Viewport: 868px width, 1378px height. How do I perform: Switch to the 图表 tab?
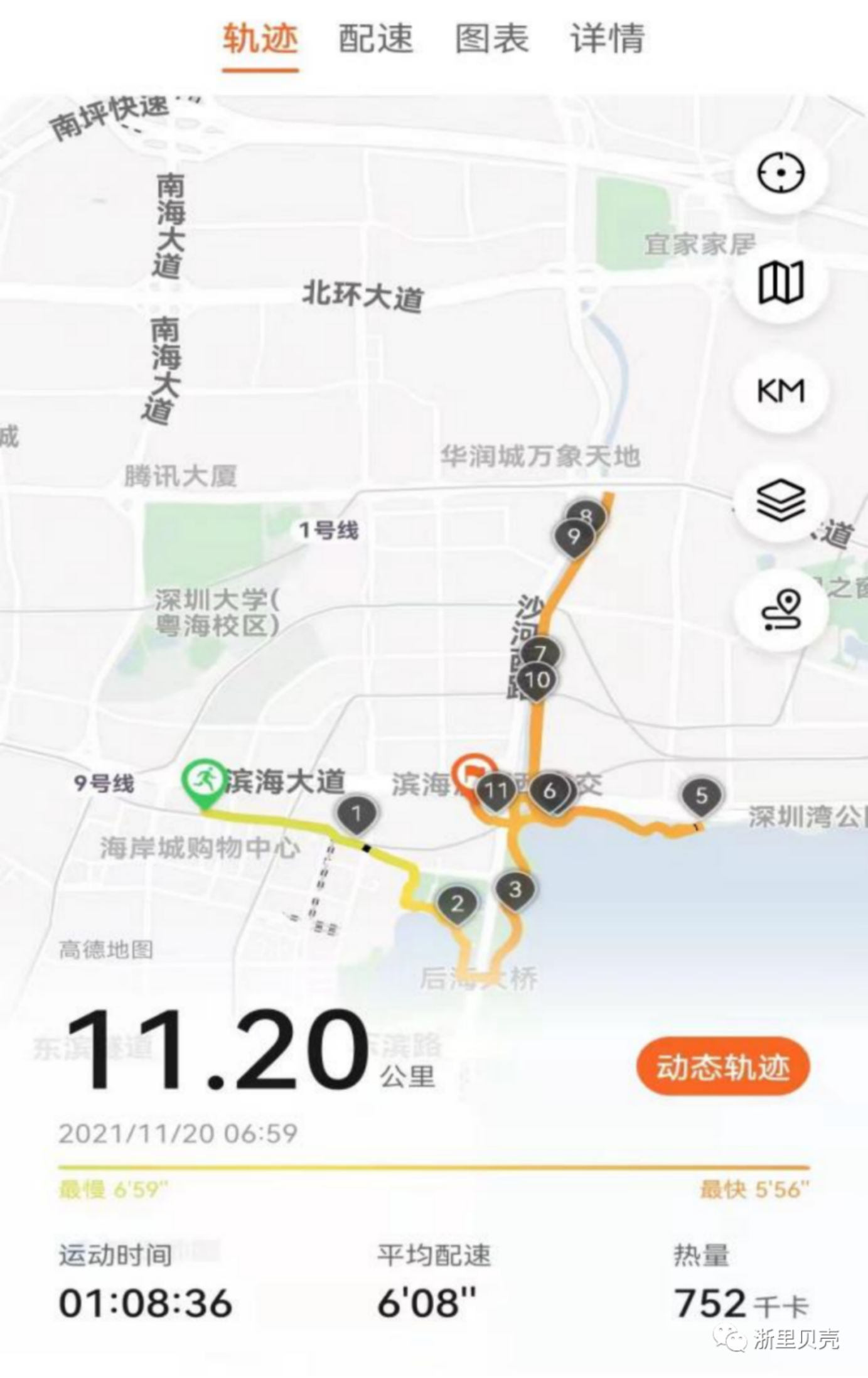(491, 39)
